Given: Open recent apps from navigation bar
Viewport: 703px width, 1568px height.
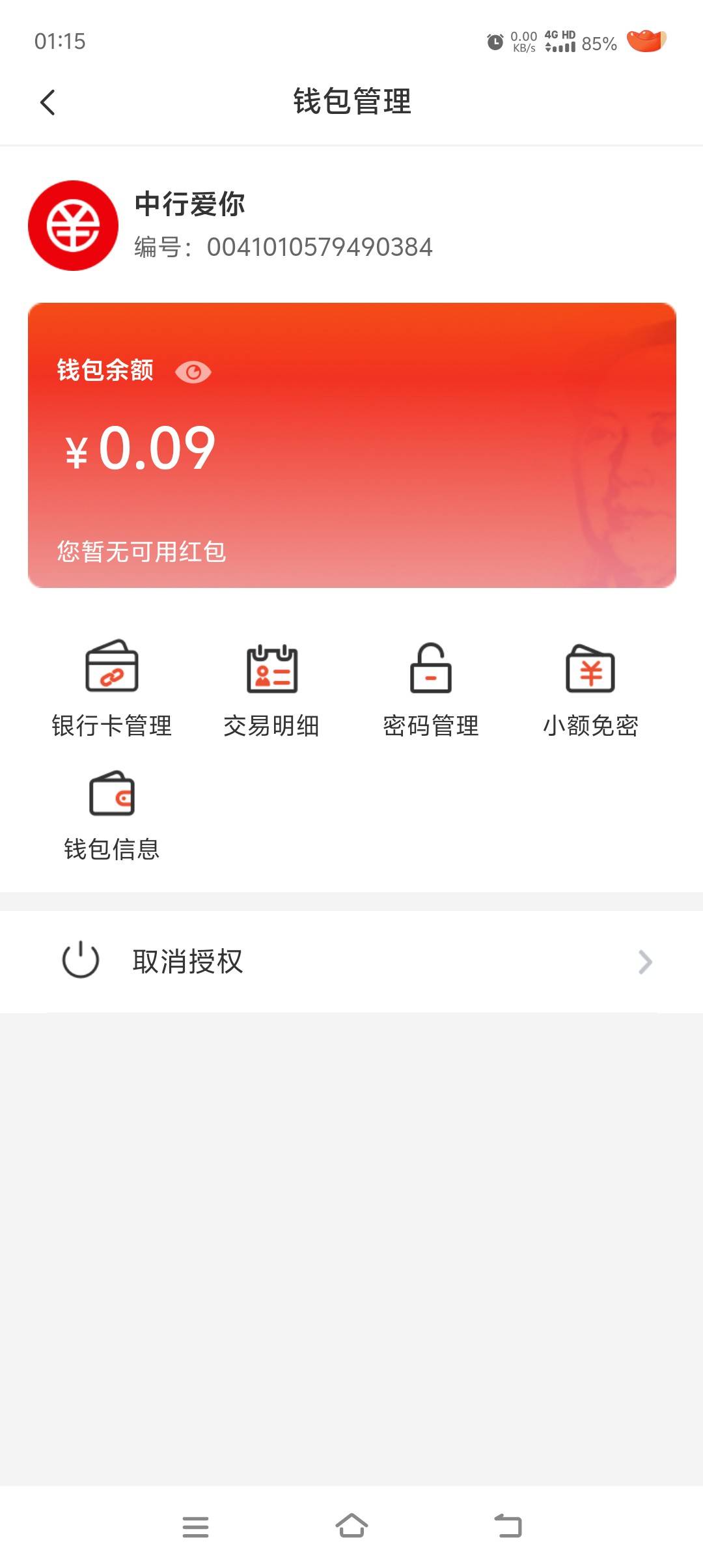Looking at the screenshot, I should (195, 1527).
